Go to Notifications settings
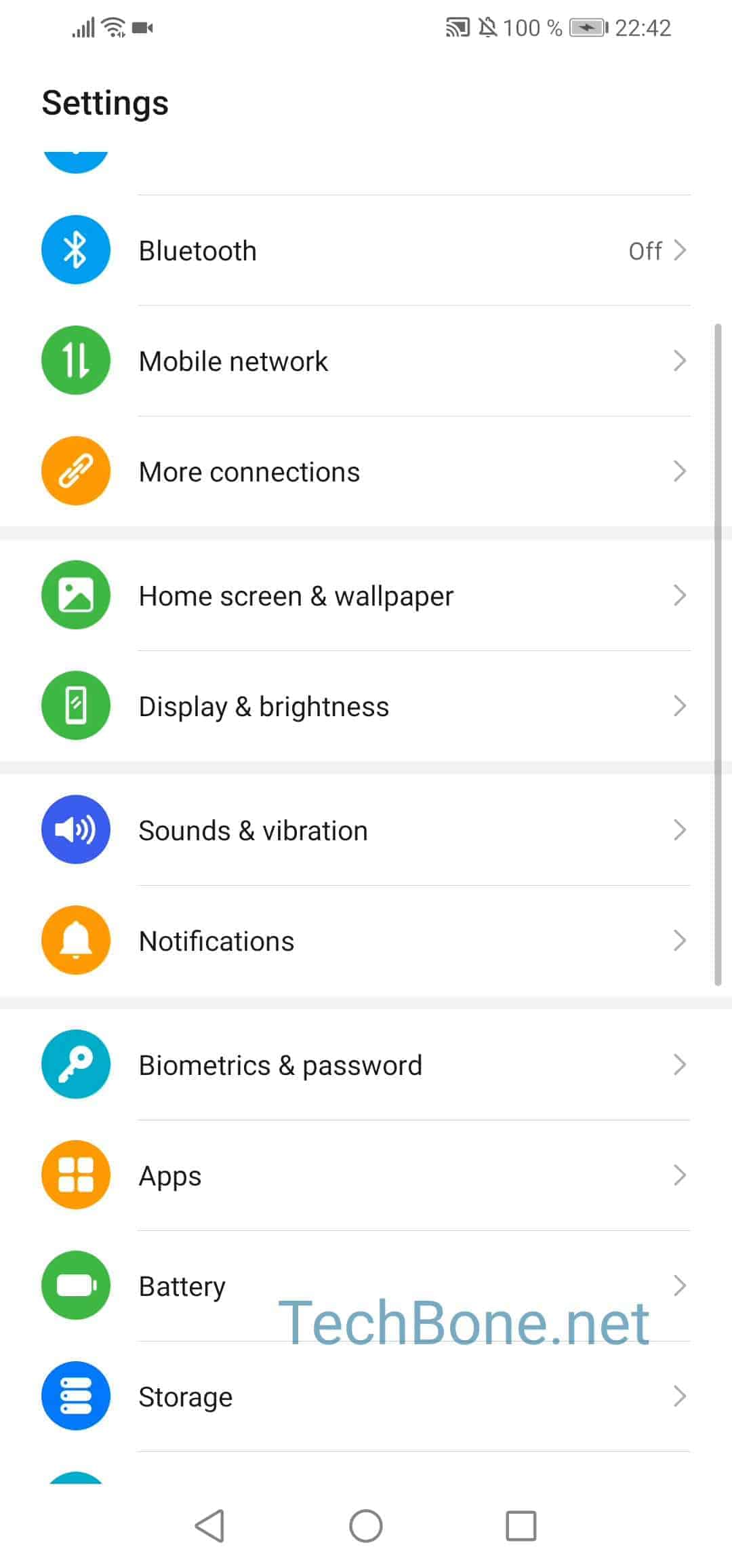This screenshot has width=732, height=1568. [366, 941]
